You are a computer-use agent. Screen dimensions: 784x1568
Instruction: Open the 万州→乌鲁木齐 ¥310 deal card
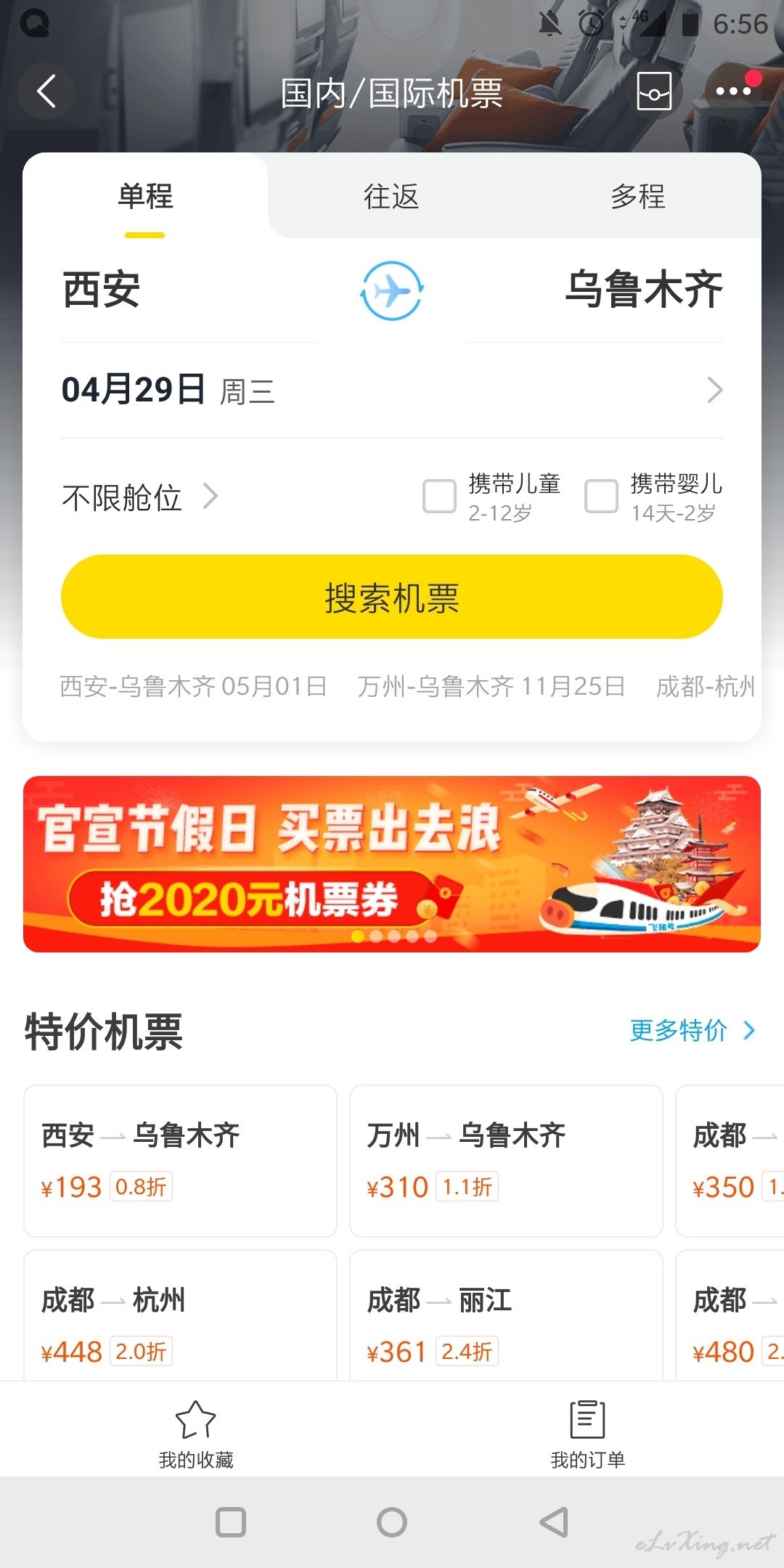coord(506,1161)
